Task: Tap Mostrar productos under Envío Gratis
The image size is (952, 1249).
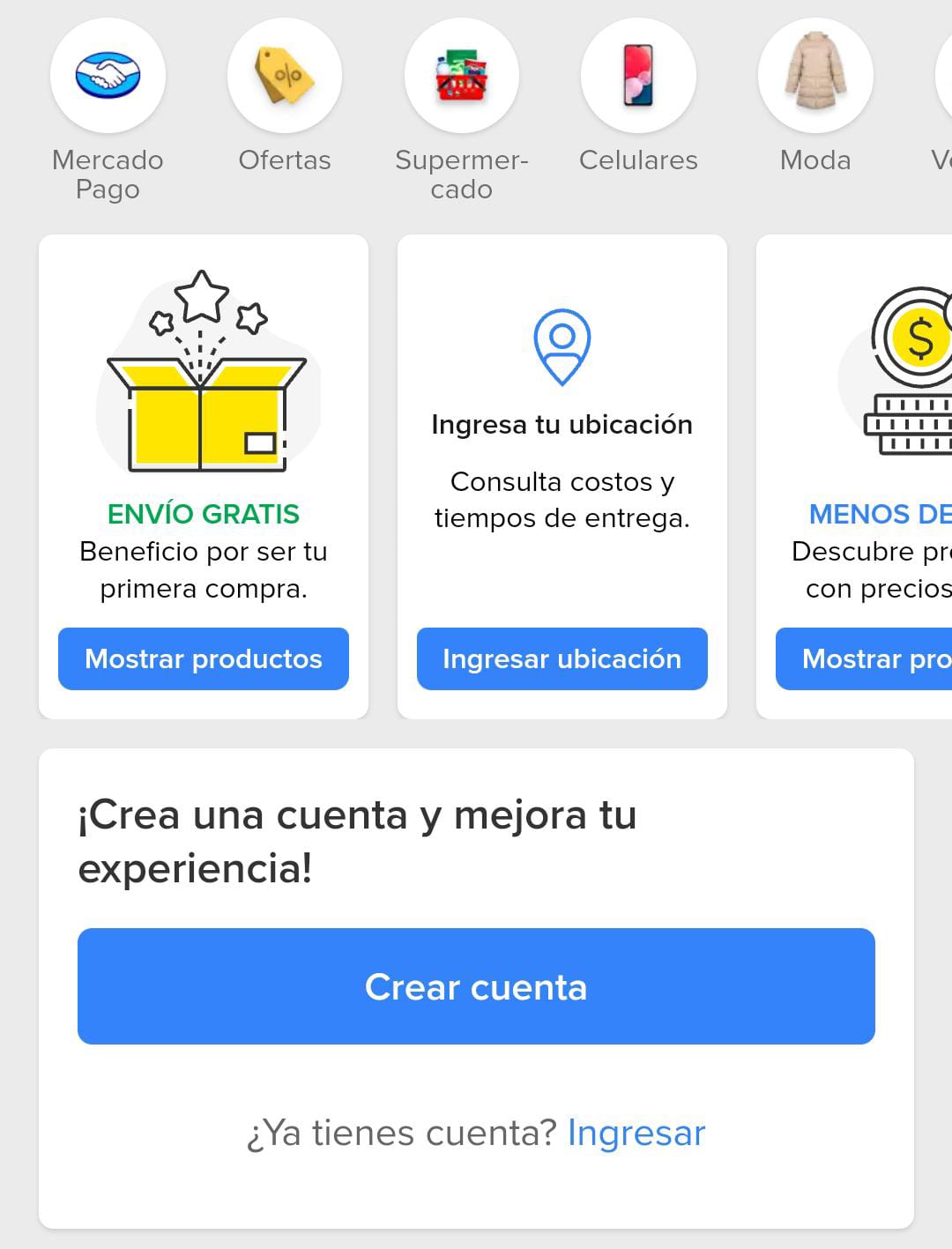Action: 204,658
